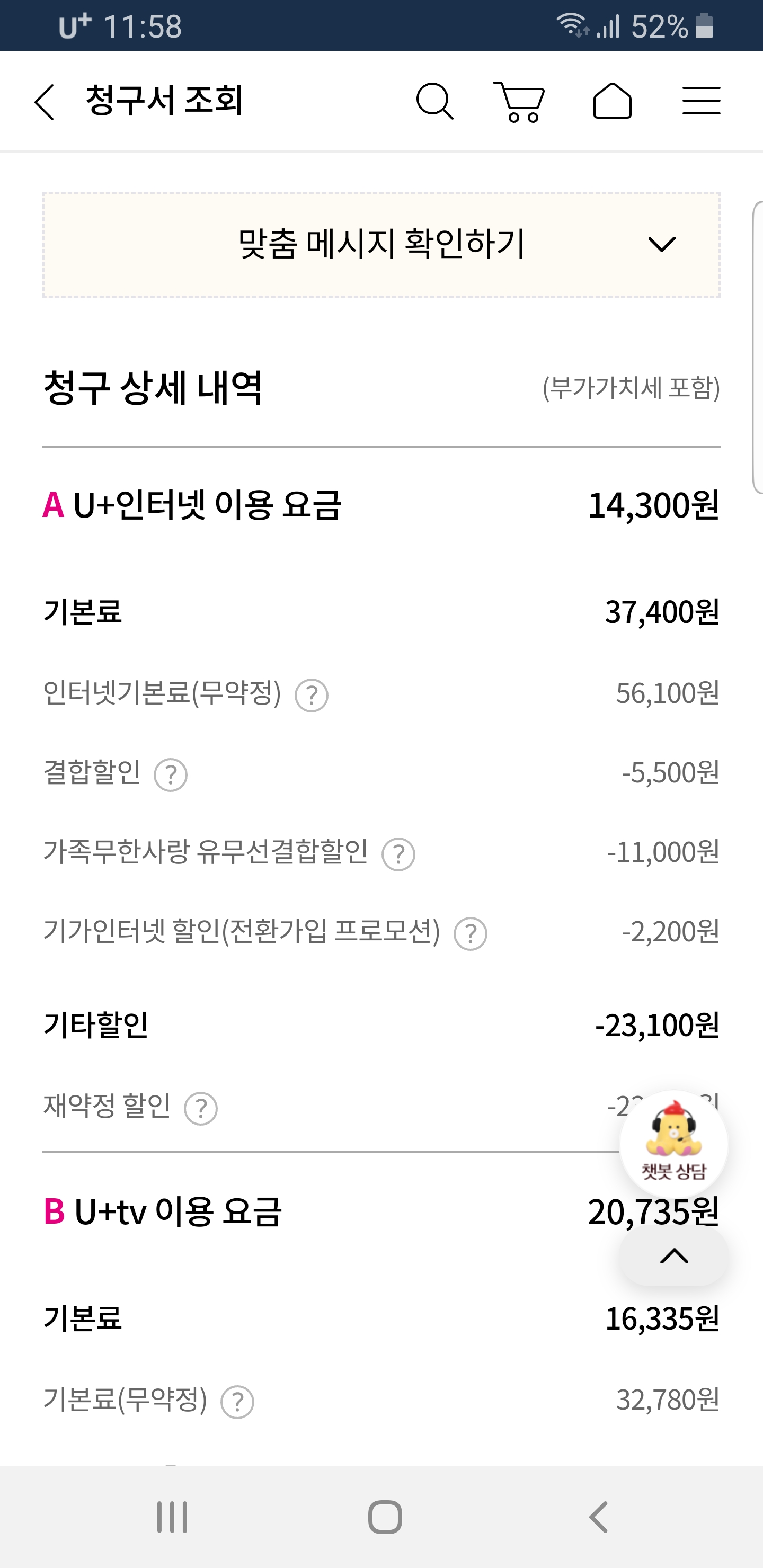Open recent apps from navigation bar
The height and width of the screenshot is (1568, 763).
(172, 1517)
